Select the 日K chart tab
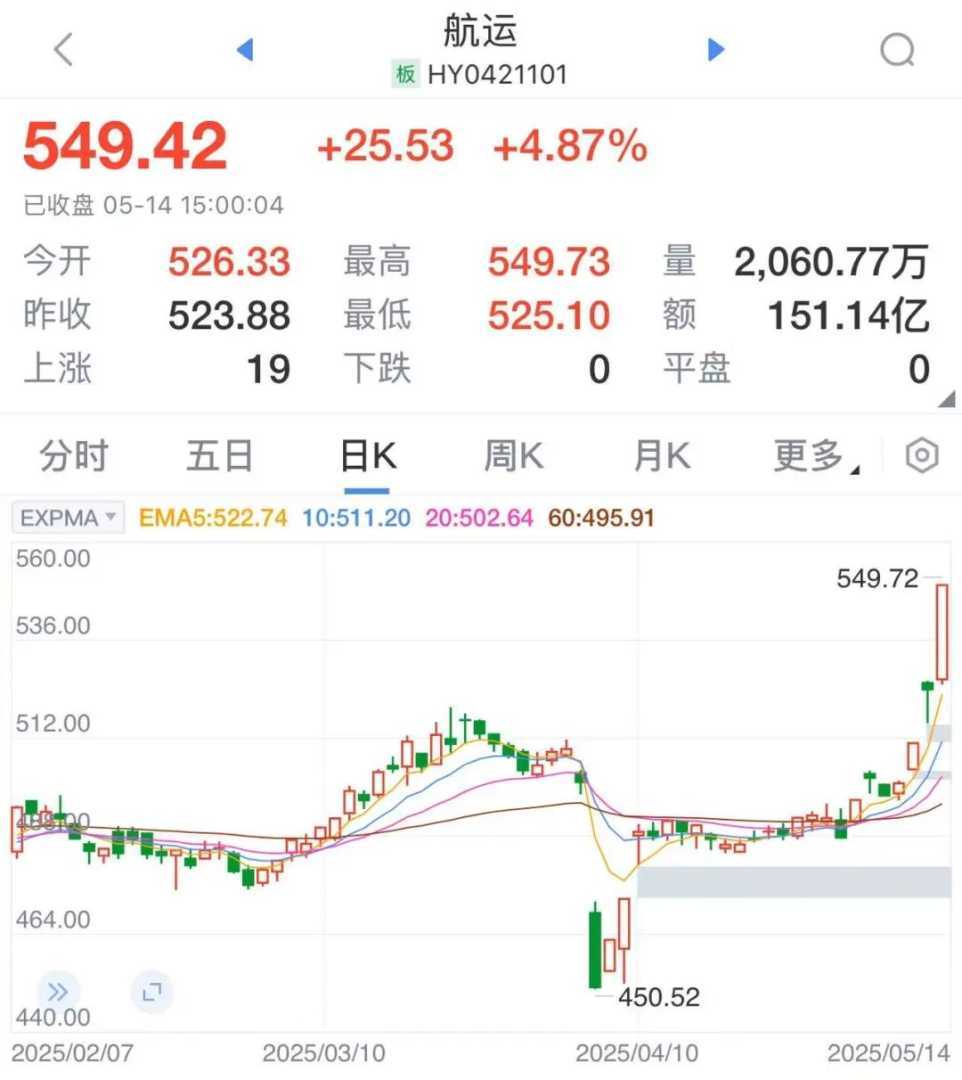This screenshot has height=1080, width=962. pyautogui.click(x=367, y=457)
